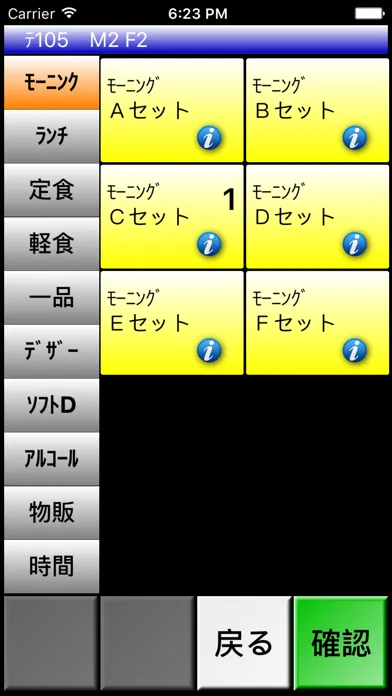Viewport: 392px width, 696px height.
Task: Switch to the ランチ category
Action: click(x=51, y=136)
